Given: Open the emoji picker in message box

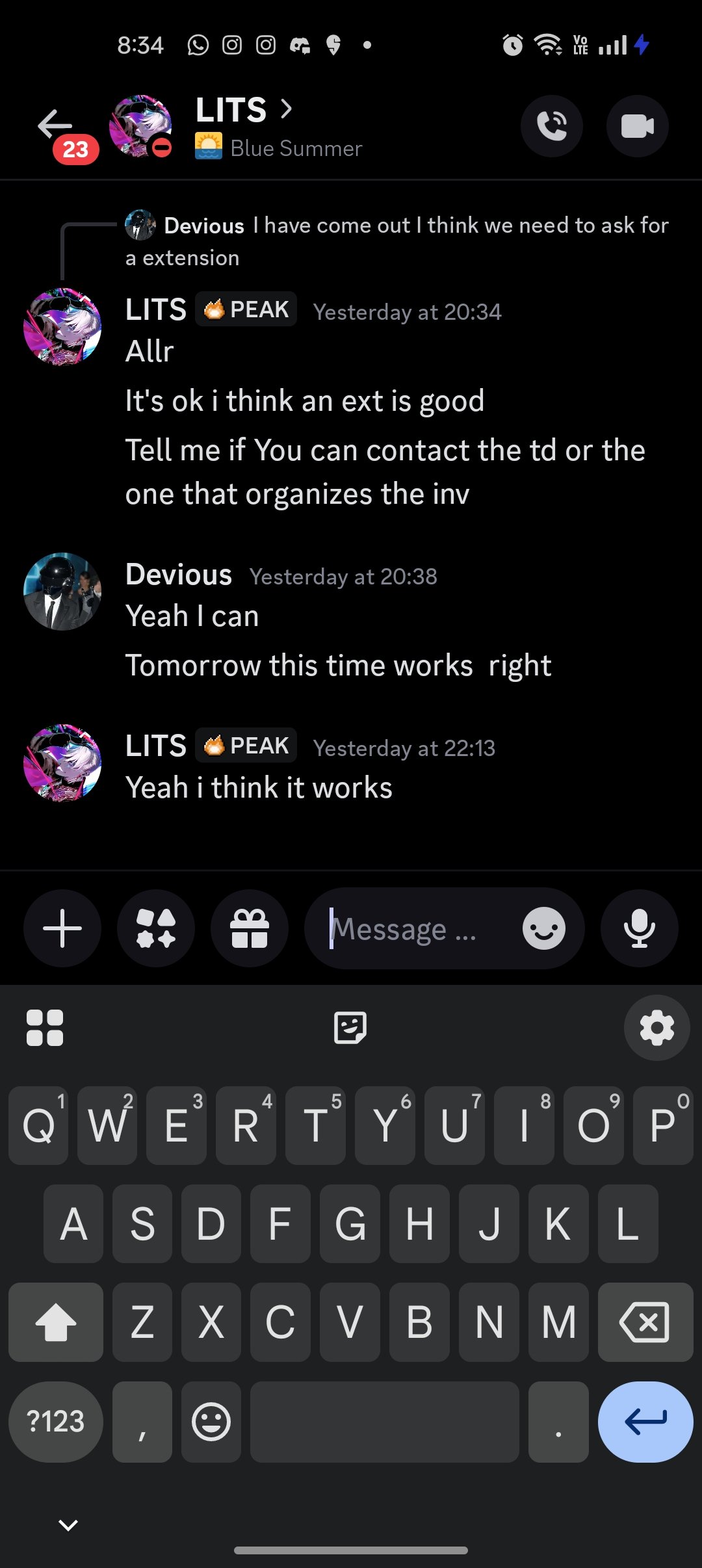Looking at the screenshot, I should pyautogui.click(x=543, y=928).
